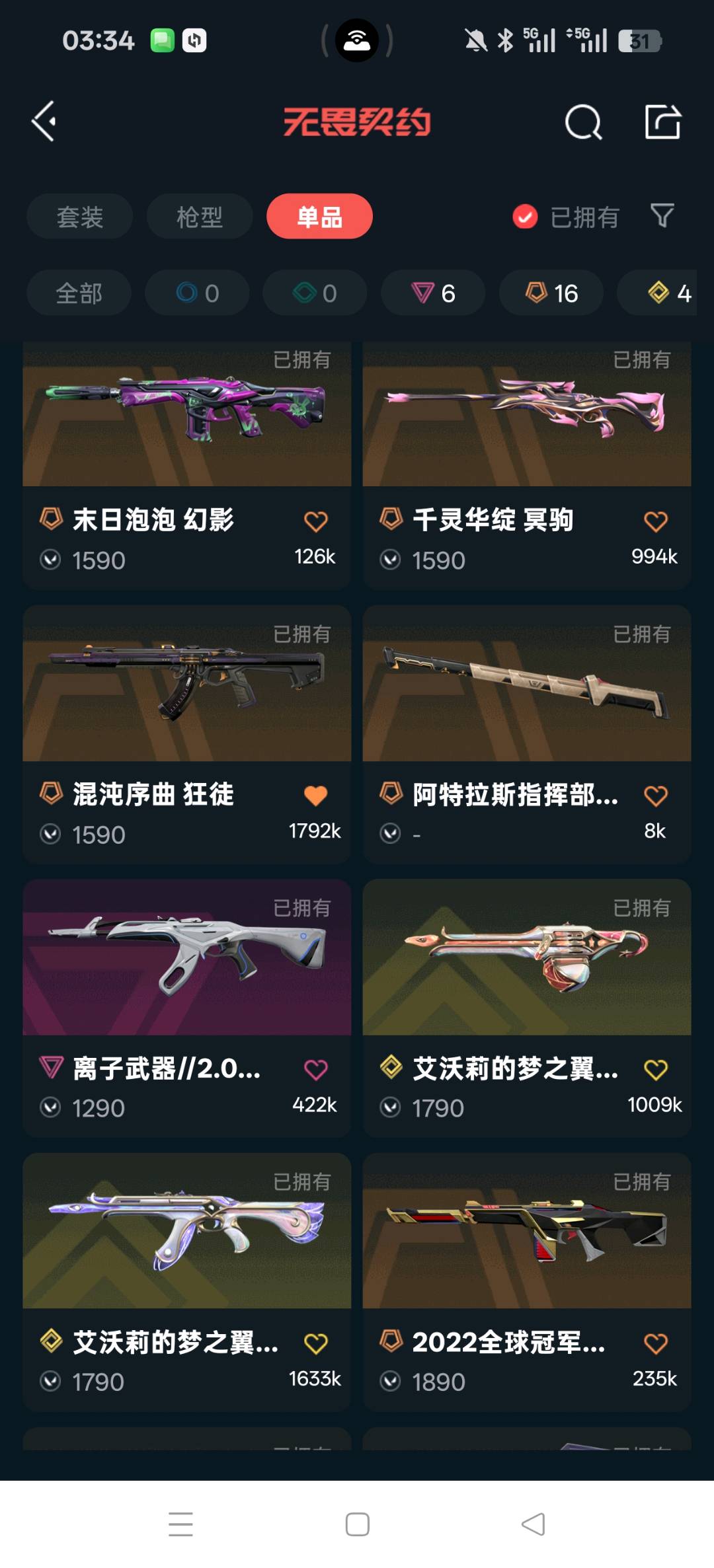Tap the system home button
Image resolution: width=714 pixels, height=1568 pixels.
(x=357, y=1524)
